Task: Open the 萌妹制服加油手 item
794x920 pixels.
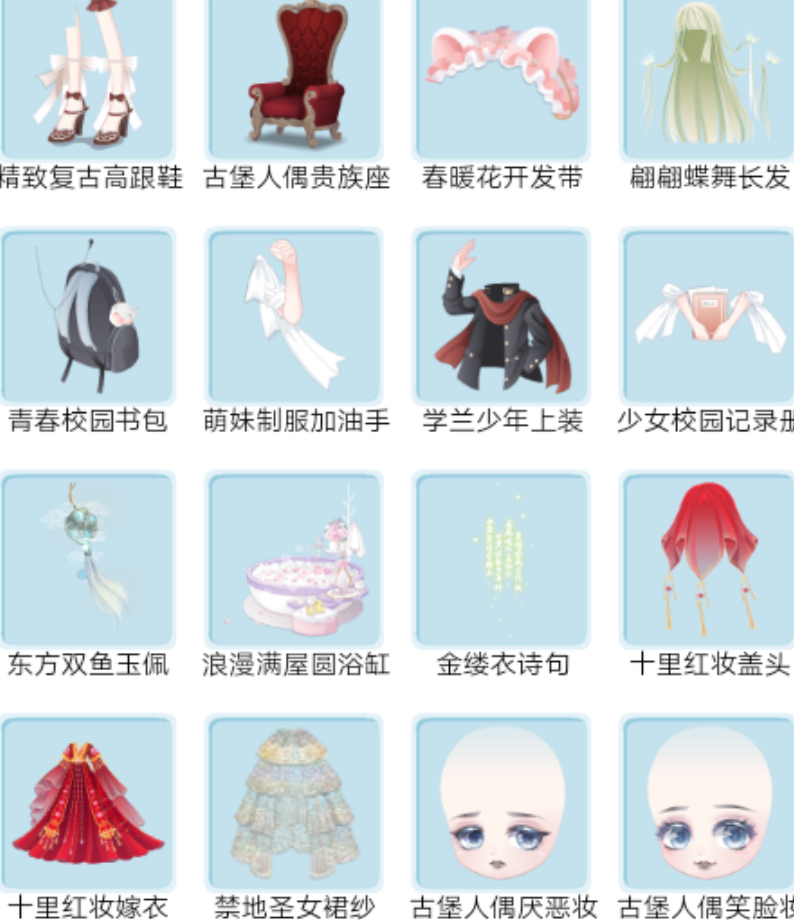Action: click(x=295, y=316)
